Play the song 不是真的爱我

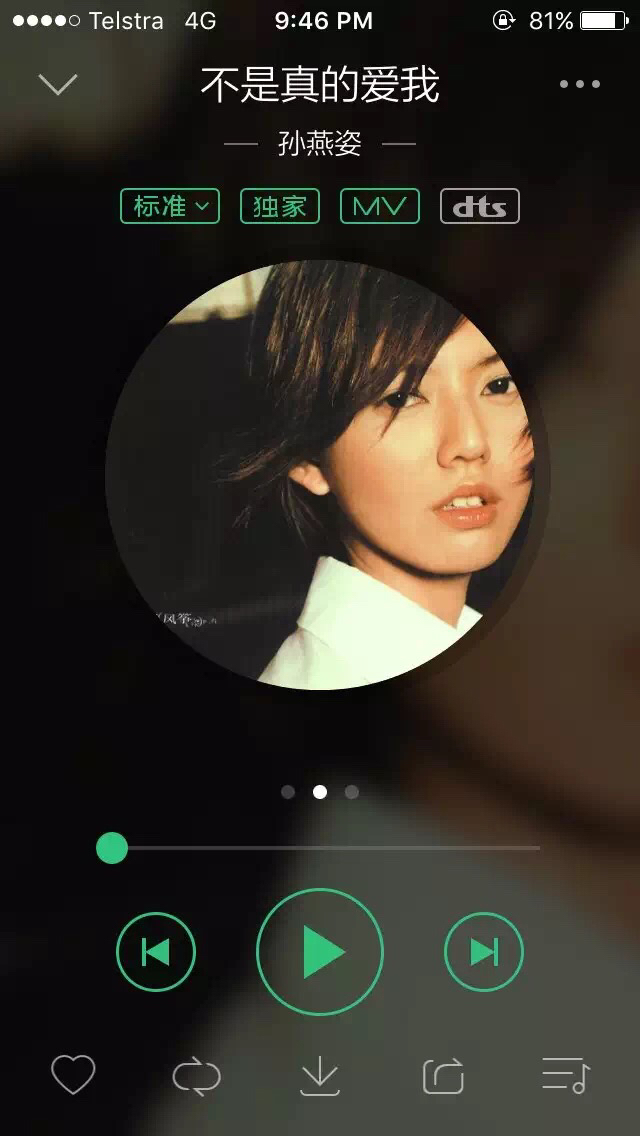pos(320,952)
